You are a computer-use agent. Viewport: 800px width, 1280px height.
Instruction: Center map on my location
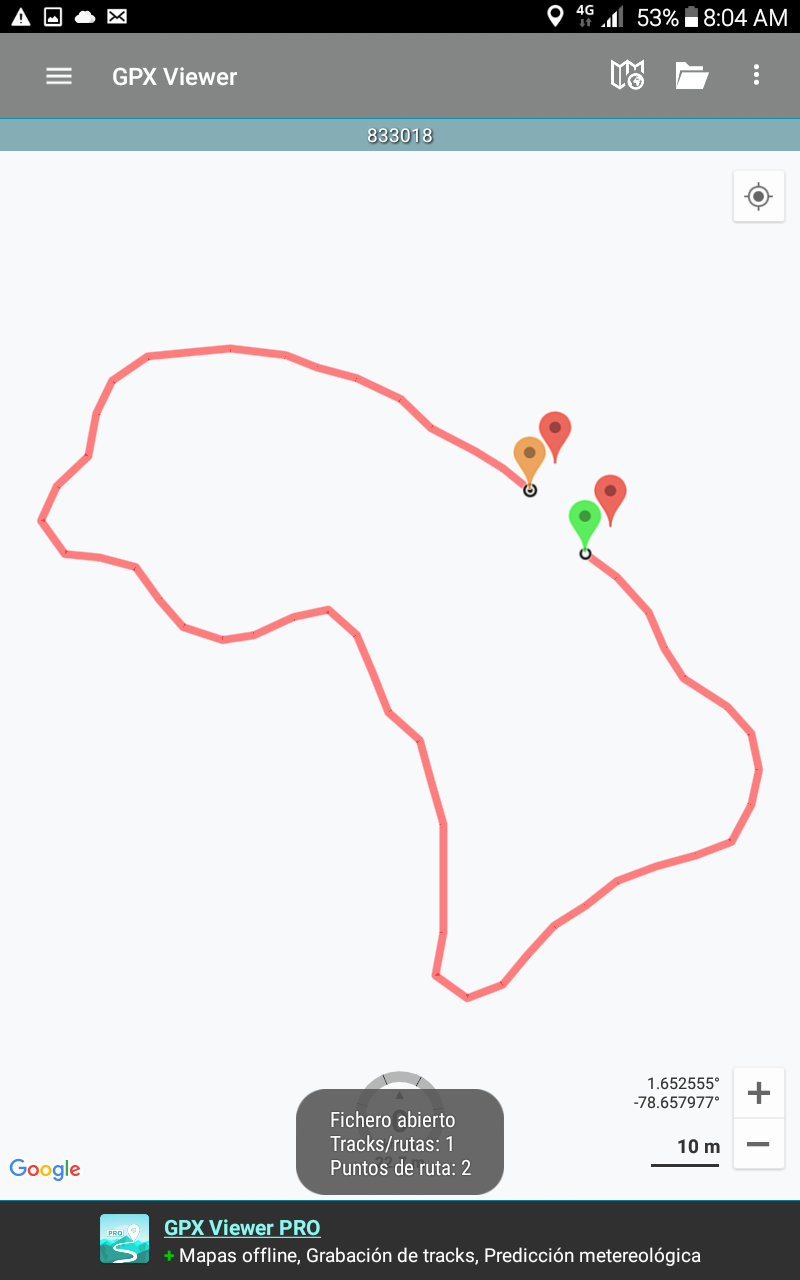[x=758, y=197]
